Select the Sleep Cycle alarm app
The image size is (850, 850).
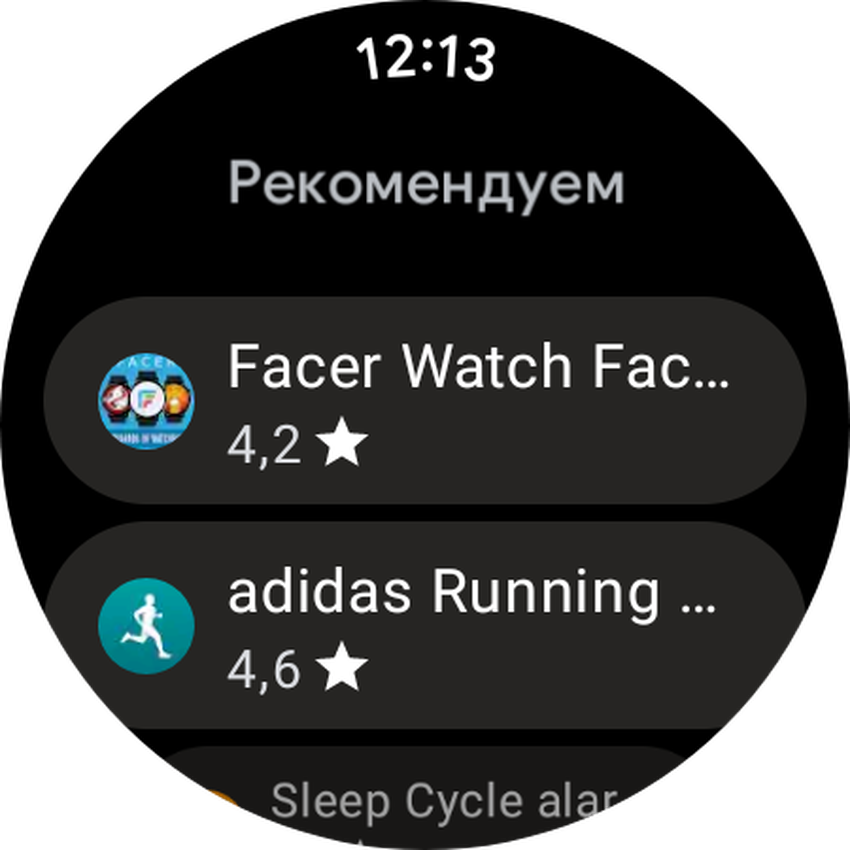(x=440, y=800)
